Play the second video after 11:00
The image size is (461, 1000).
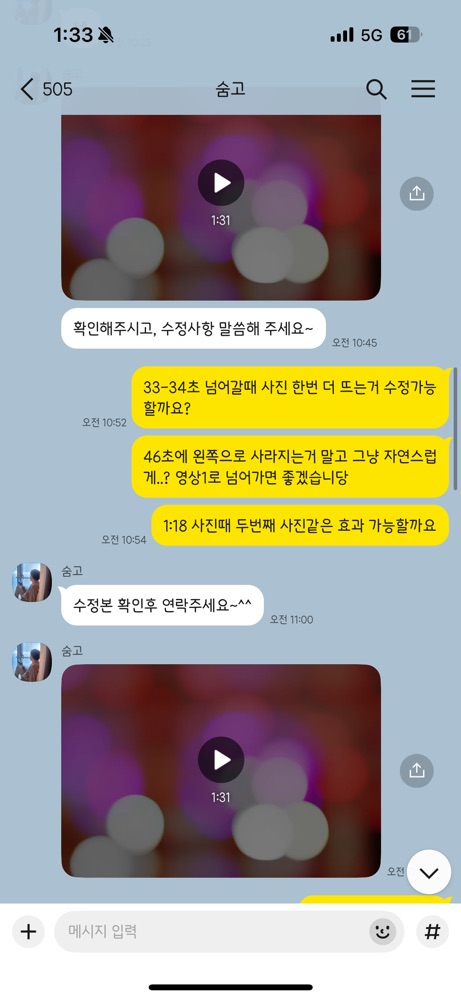tap(221, 760)
